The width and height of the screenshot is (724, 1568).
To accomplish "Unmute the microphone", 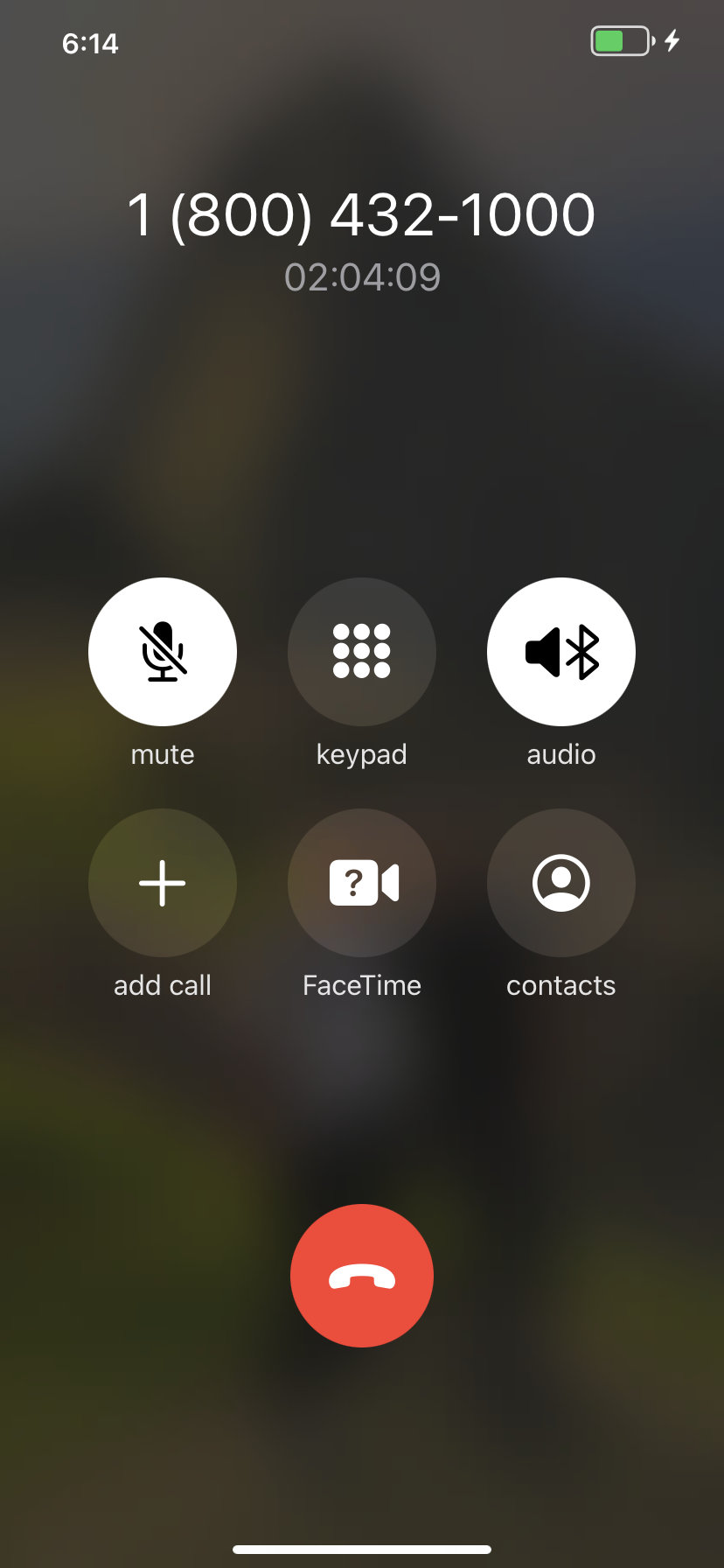I will click(163, 652).
